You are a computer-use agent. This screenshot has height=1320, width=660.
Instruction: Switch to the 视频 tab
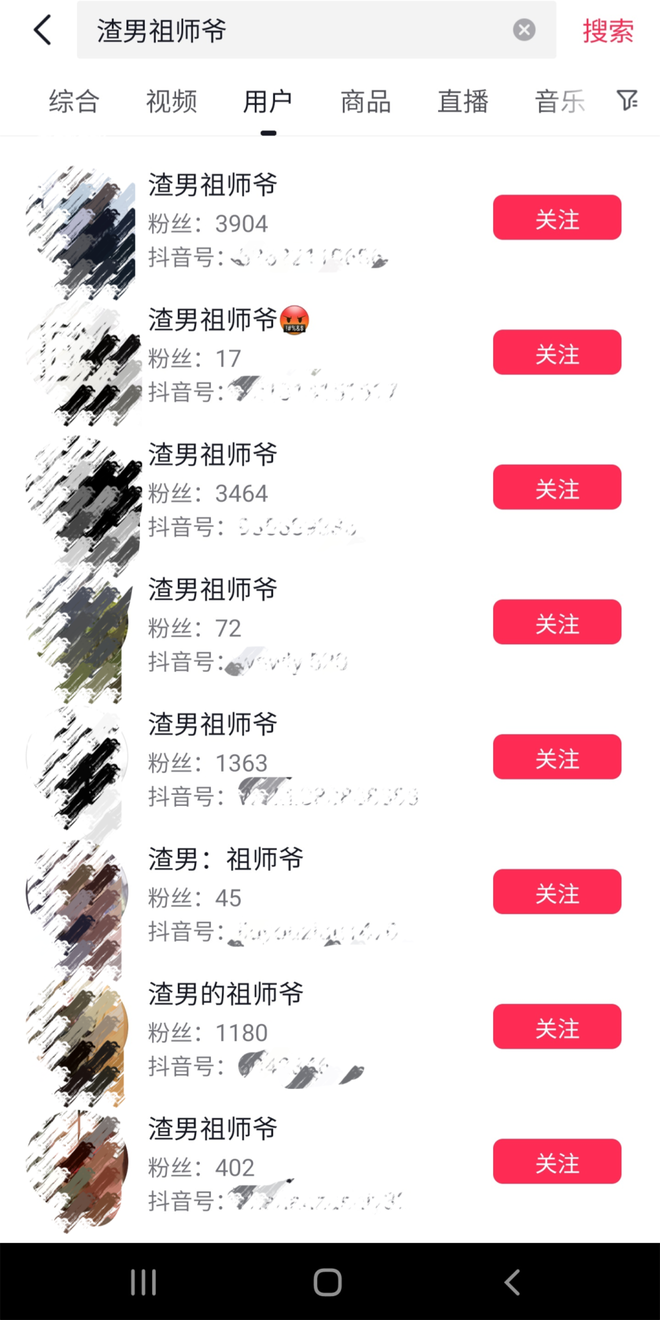click(171, 102)
